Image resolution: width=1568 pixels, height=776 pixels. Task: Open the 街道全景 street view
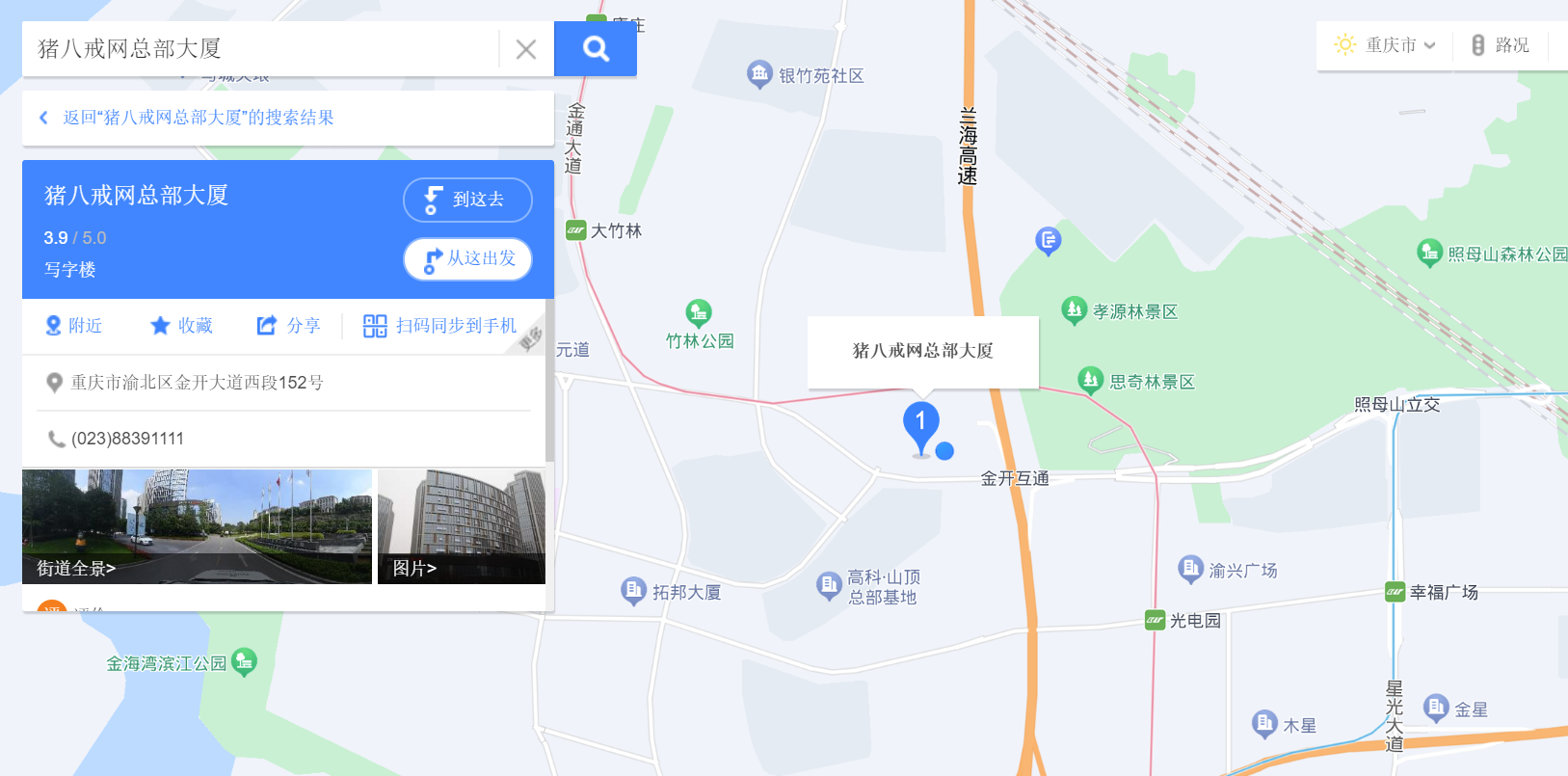197,526
